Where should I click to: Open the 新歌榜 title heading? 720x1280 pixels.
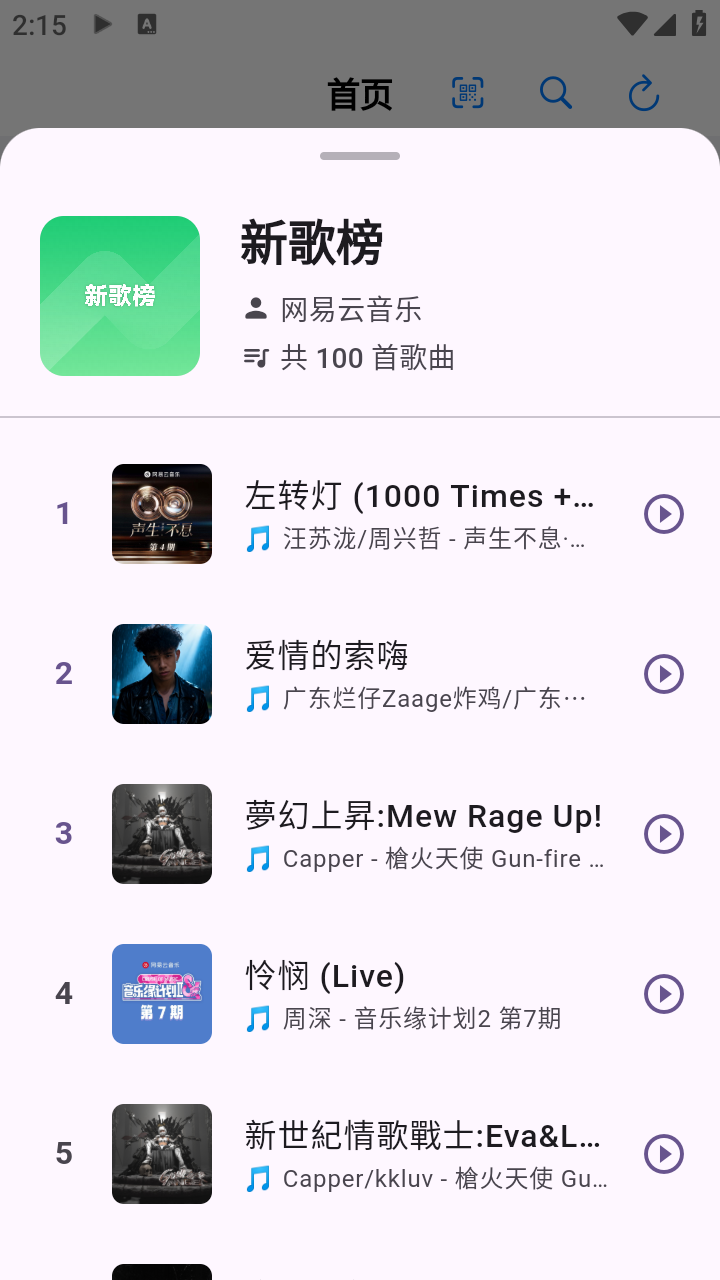coord(311,244)
